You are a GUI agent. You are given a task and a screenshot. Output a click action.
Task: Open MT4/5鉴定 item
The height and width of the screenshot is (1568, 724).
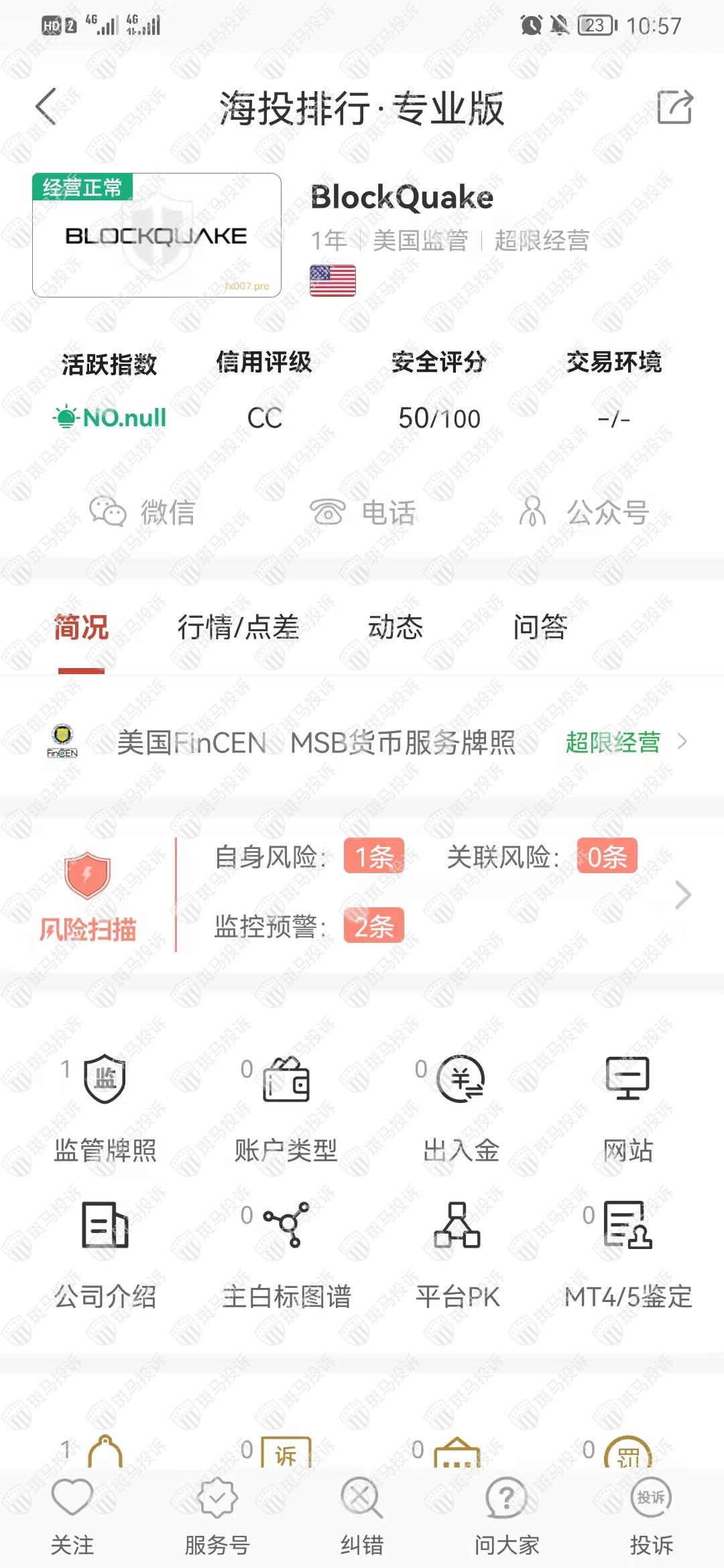click(x=628, y=1253)
